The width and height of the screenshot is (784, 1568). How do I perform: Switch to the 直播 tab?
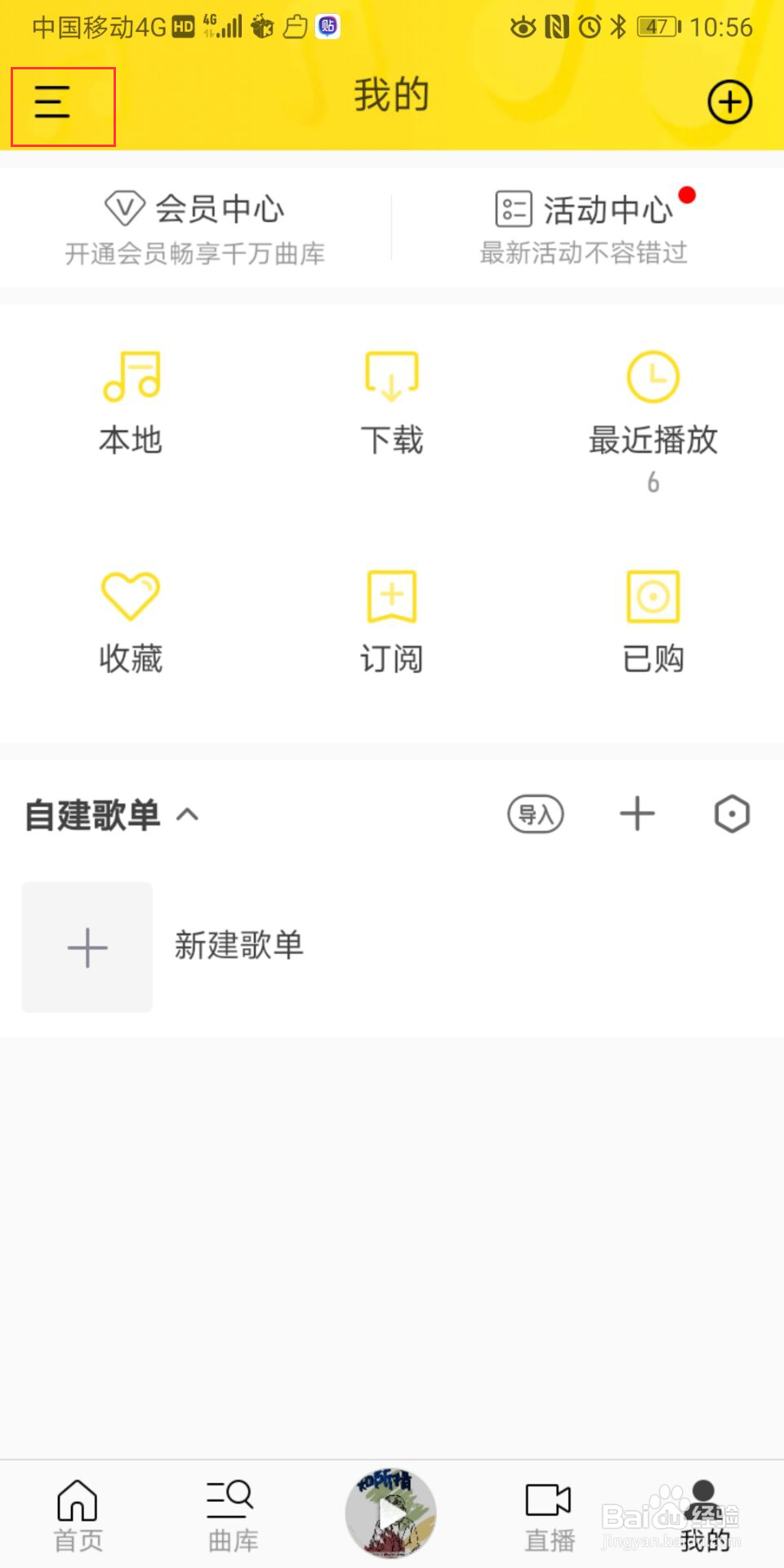[x=549, y=1515]
